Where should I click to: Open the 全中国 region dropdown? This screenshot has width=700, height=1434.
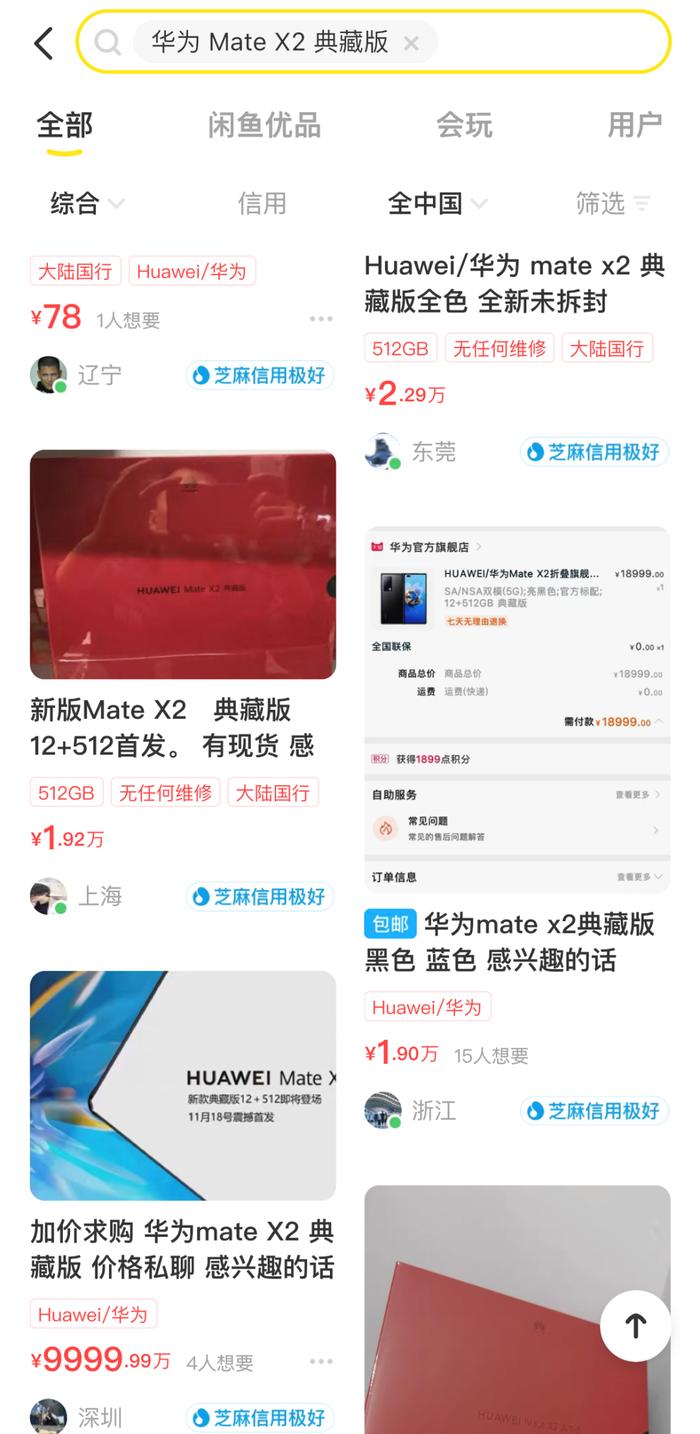coord(437,204)
